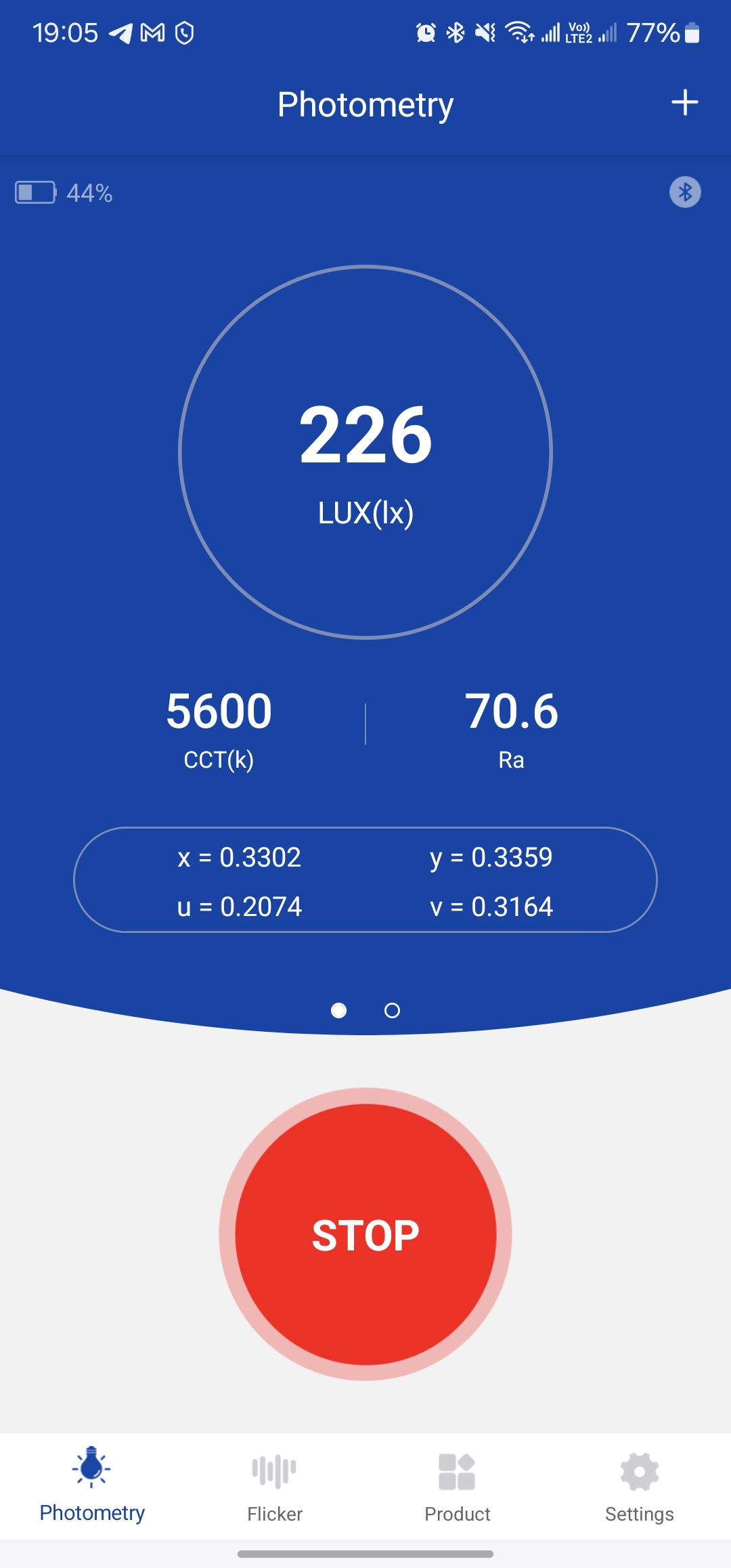Image resolution: width=731 pixels, height=1568 pixels.
Task: Go to the second page indicator dot
Action: pyautogui.click(x=392, y=1011)
